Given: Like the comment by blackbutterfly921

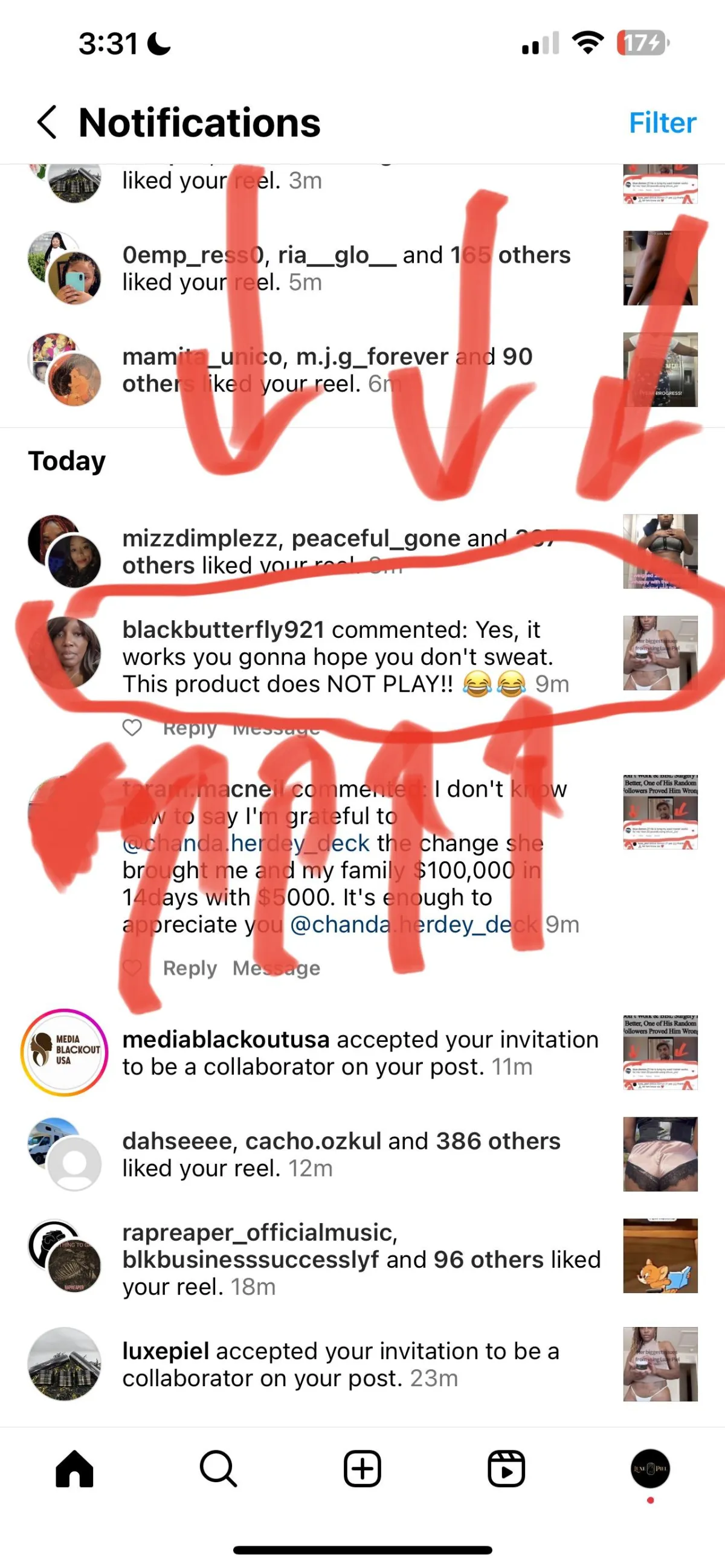Looking at the screenshot, I should point(132,727).
